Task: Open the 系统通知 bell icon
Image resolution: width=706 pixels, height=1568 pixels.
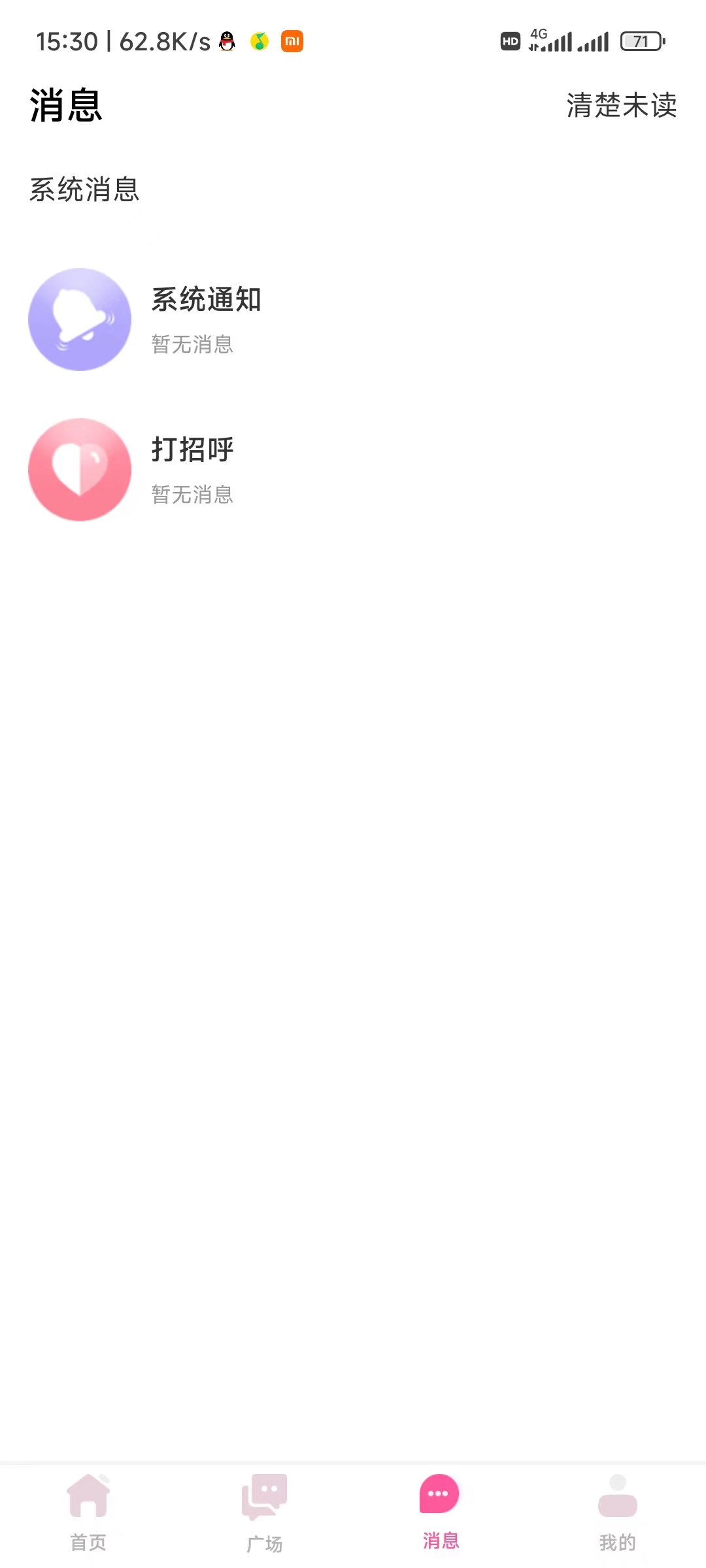Action: click(x=79, y=319)
